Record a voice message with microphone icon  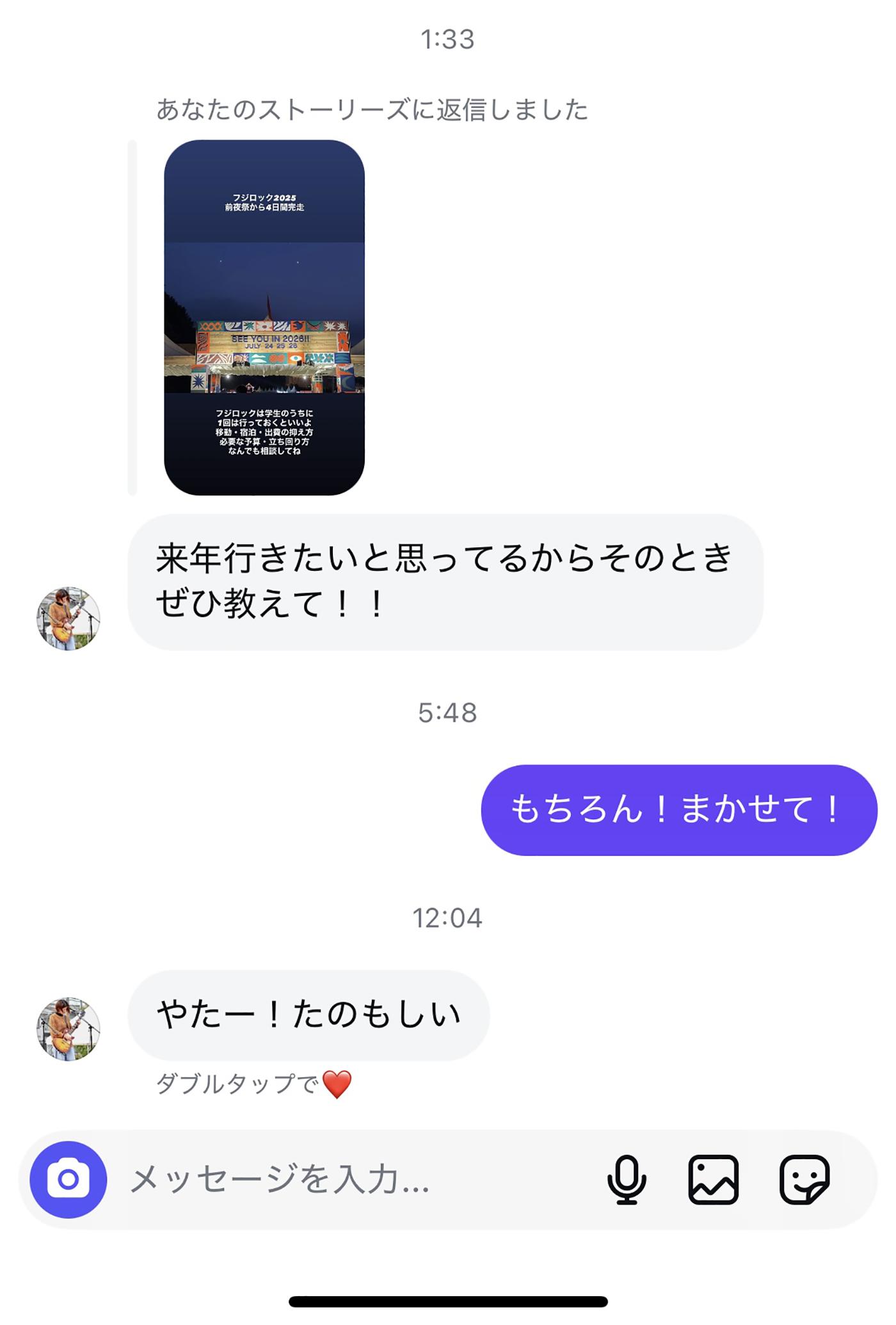626,1179
